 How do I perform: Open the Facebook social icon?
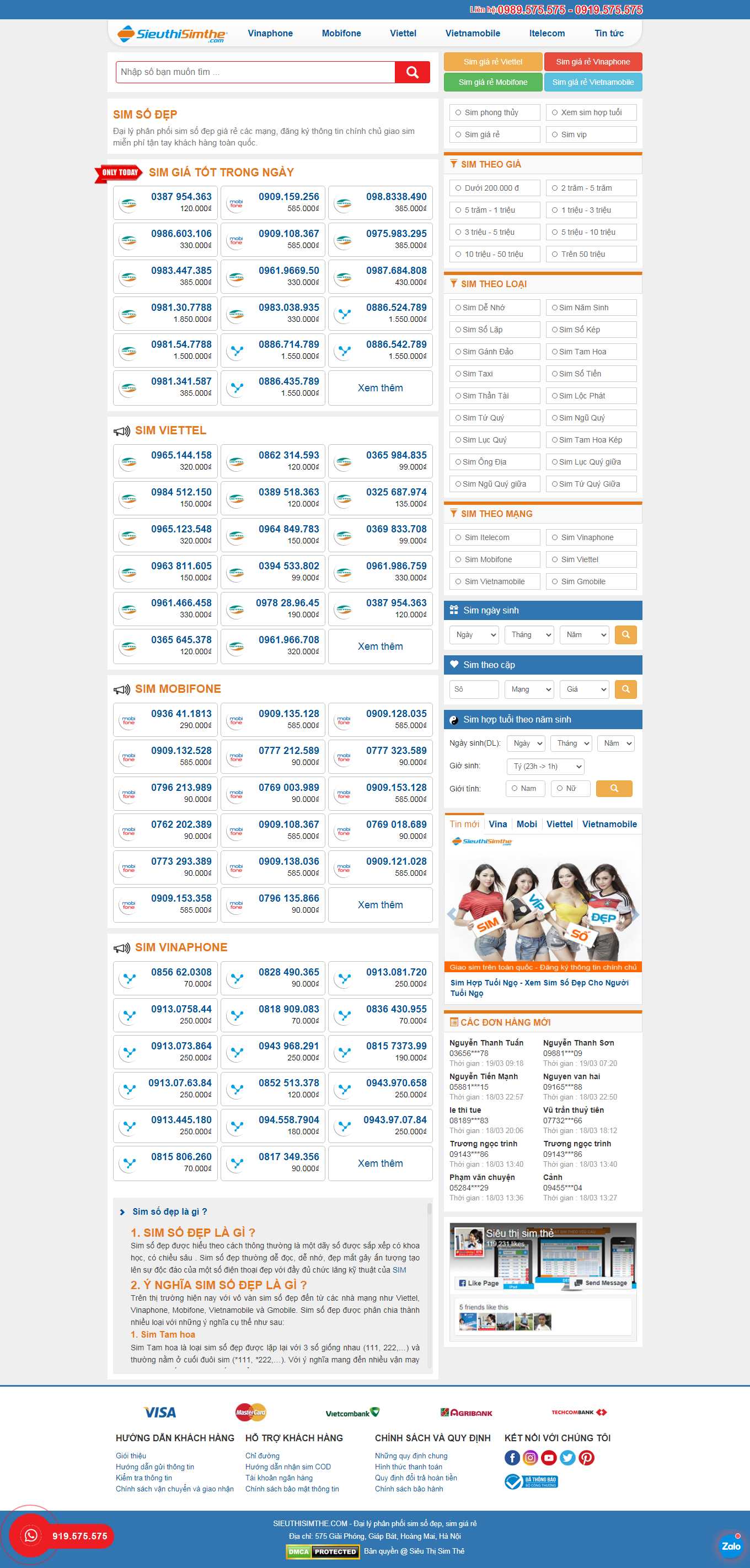point(512,1458)
